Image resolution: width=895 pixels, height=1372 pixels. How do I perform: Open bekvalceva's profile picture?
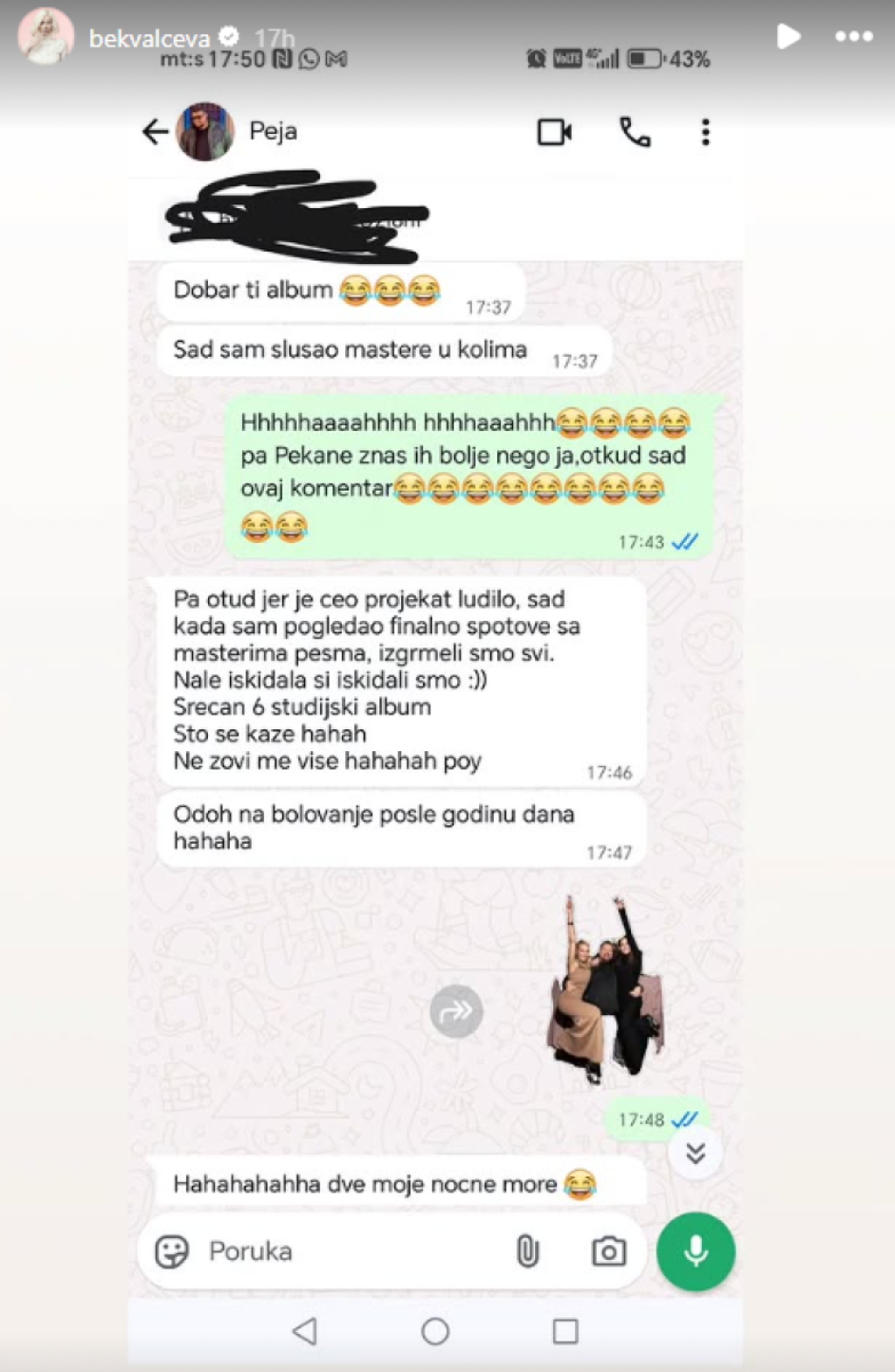point(45,37)
